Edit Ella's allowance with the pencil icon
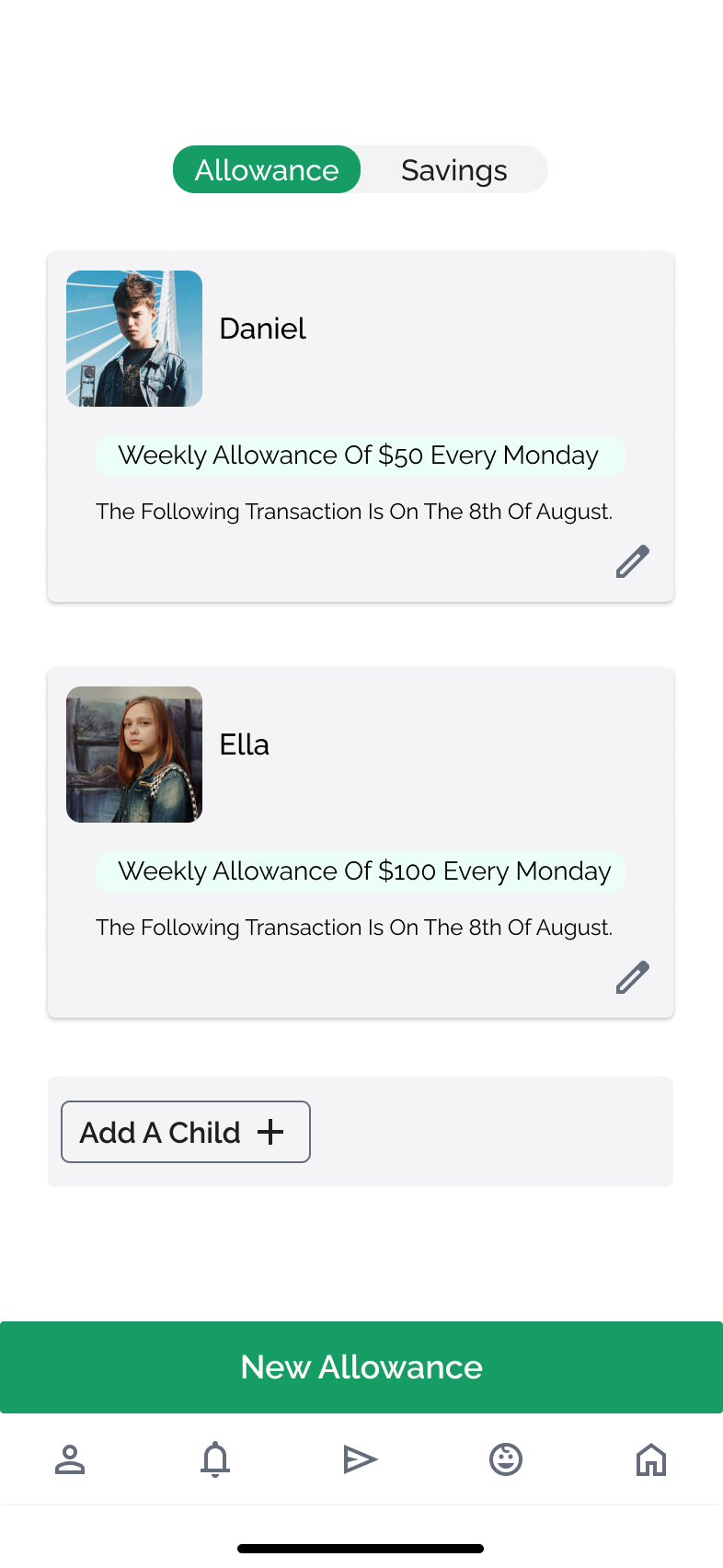The width and height of the screenshot is (723, 1568). (x=632, y=977)
